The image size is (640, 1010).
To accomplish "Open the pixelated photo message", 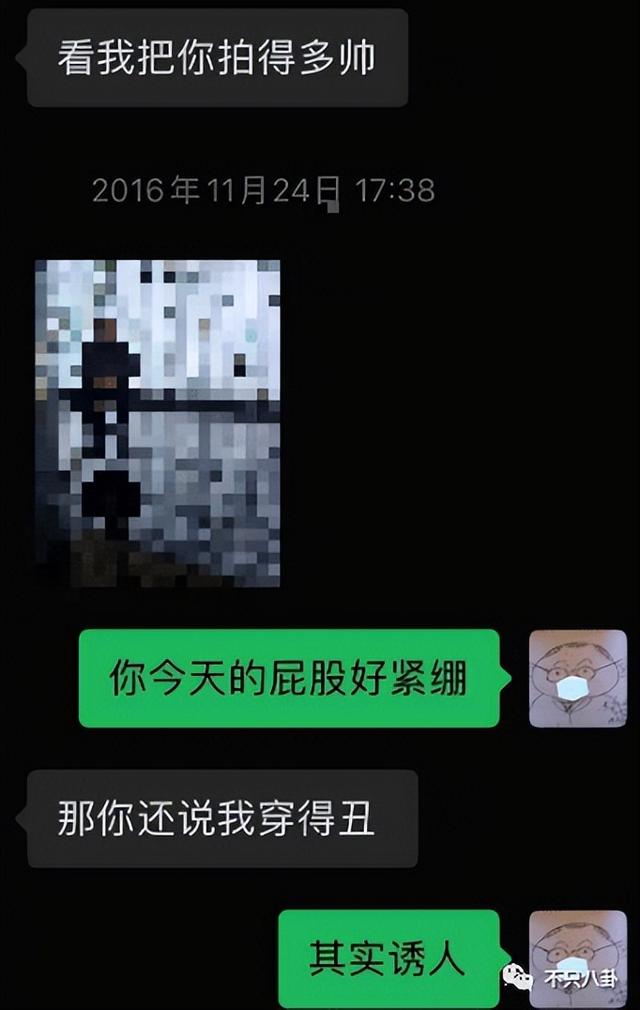I will click(158, 422).
